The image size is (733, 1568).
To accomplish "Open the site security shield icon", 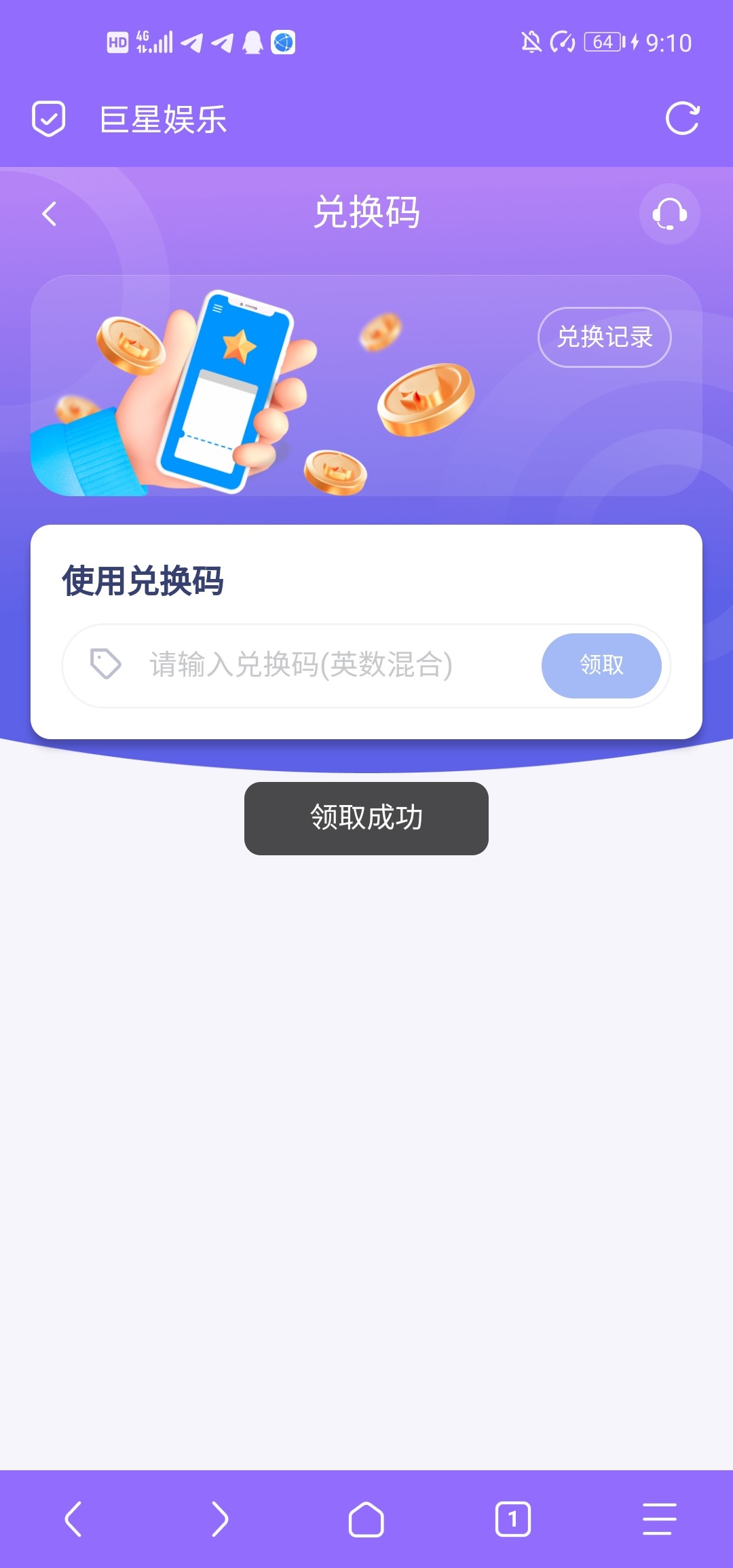I will (x=49, y=119).
